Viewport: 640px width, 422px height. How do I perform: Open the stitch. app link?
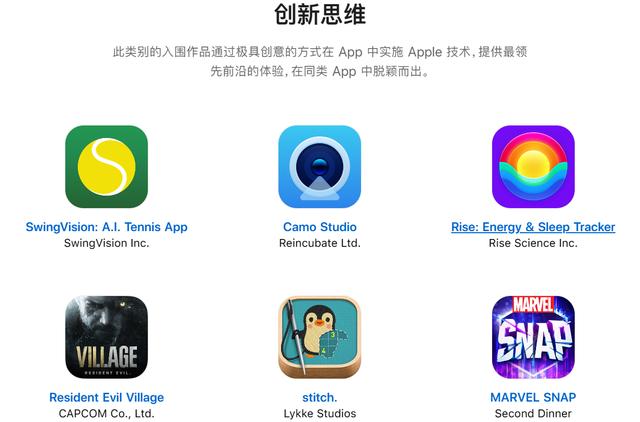click(x=319, y=397)
